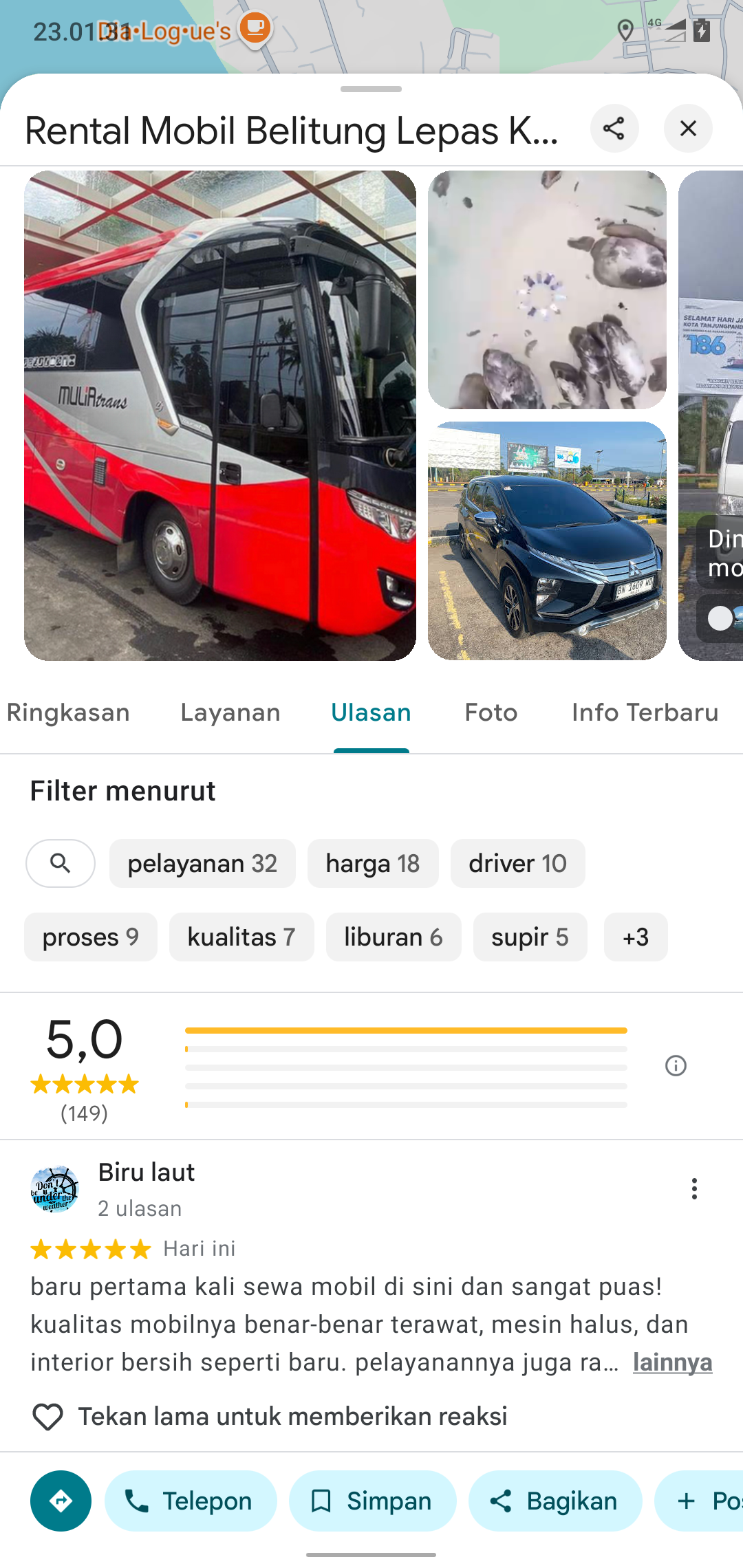Switch to the Foto tab
743x1568 pixels.
(491, 712)
